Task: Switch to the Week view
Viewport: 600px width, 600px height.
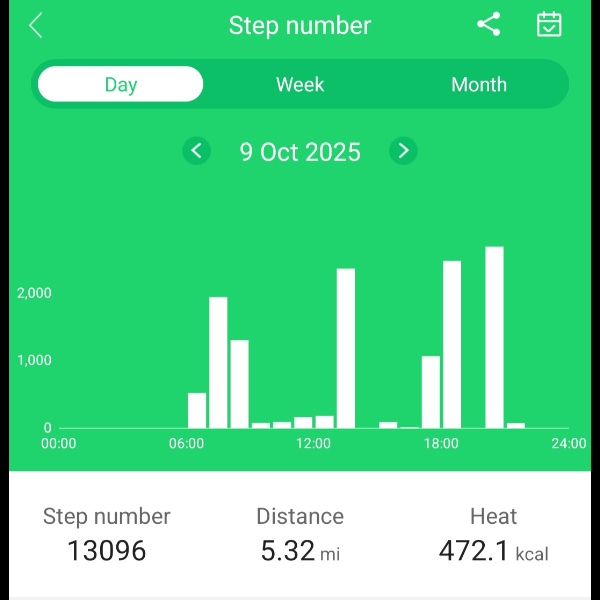Action: [300, 85]
